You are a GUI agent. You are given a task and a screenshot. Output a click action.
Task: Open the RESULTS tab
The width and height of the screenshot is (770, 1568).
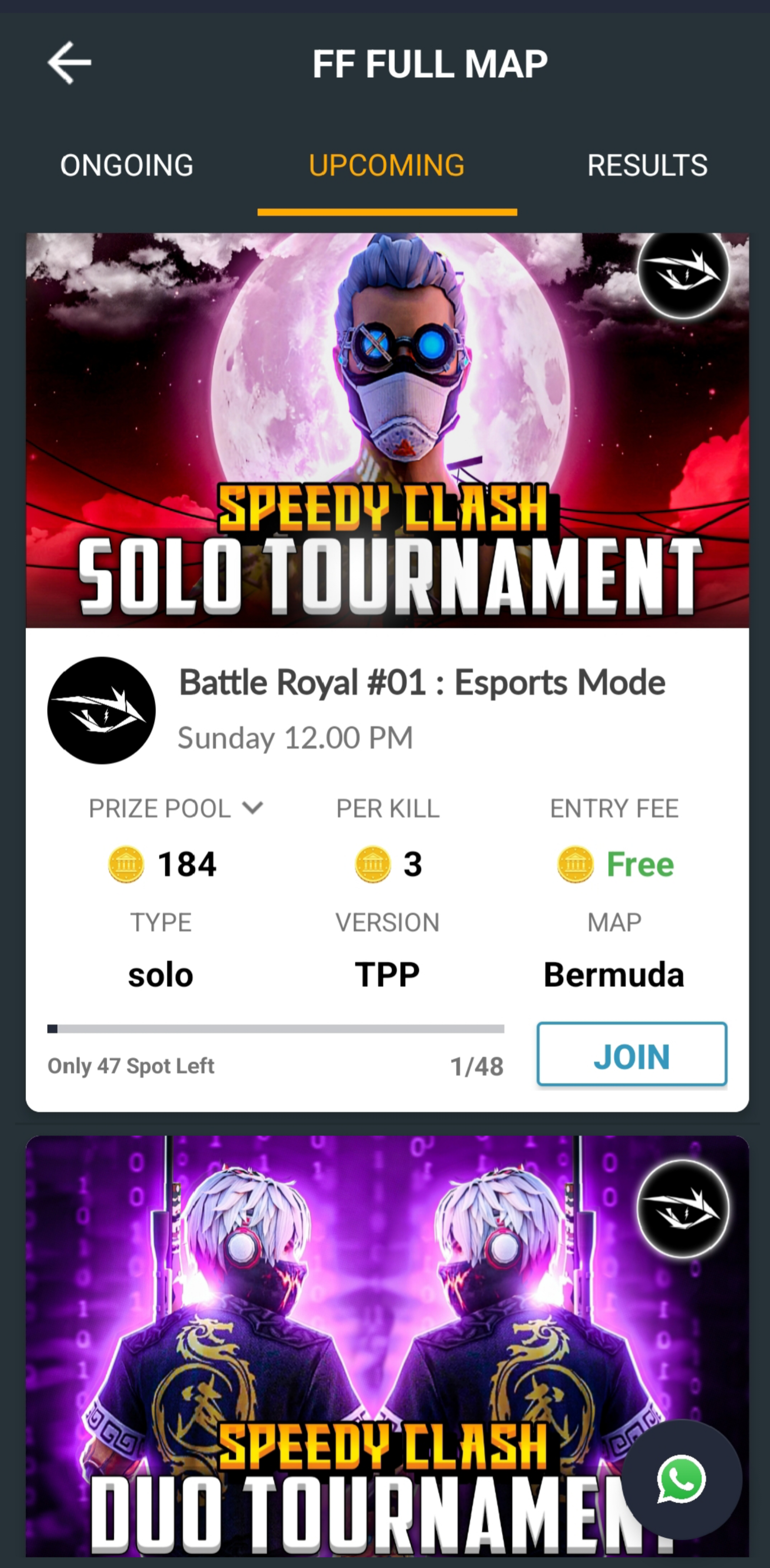pos(647,166)
